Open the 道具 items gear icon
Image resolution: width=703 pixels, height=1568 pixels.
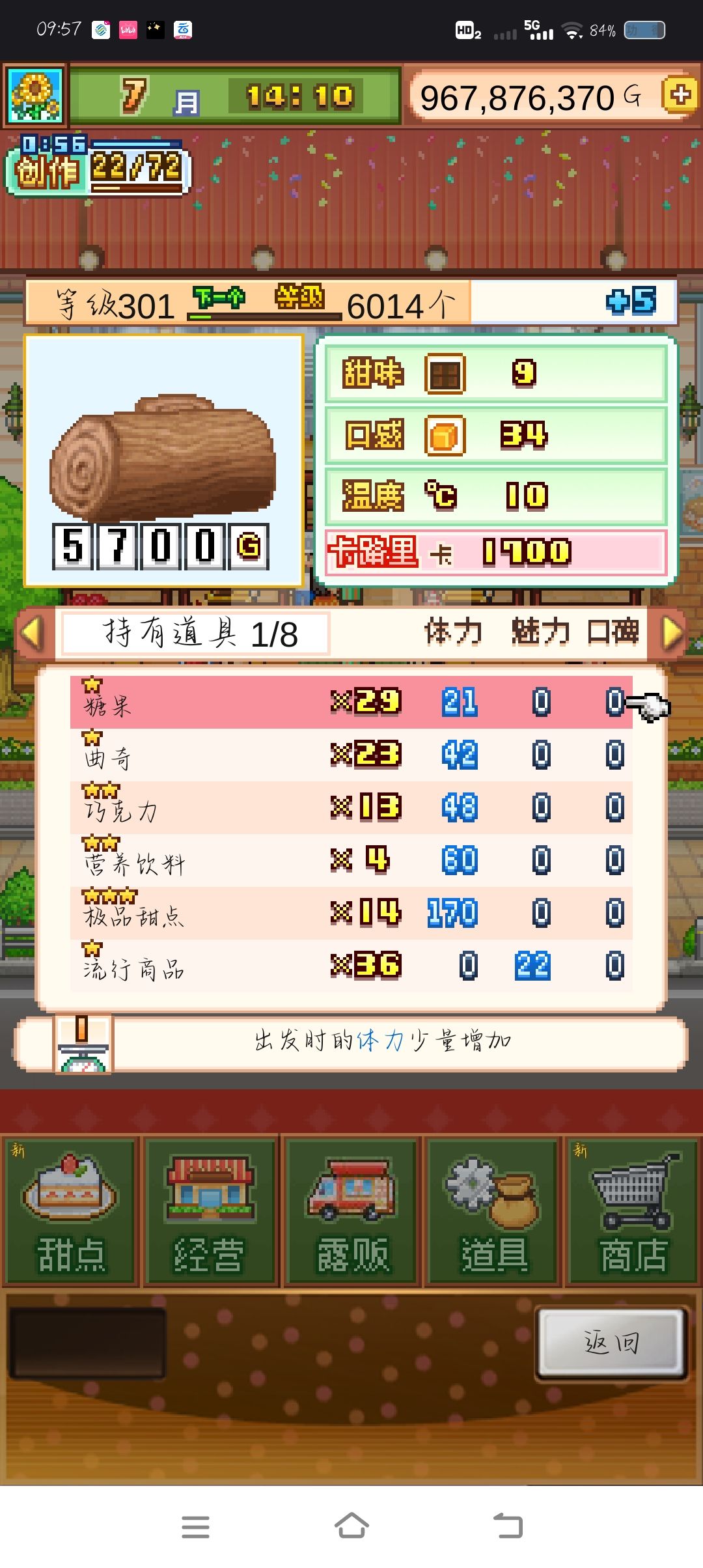491,1211
